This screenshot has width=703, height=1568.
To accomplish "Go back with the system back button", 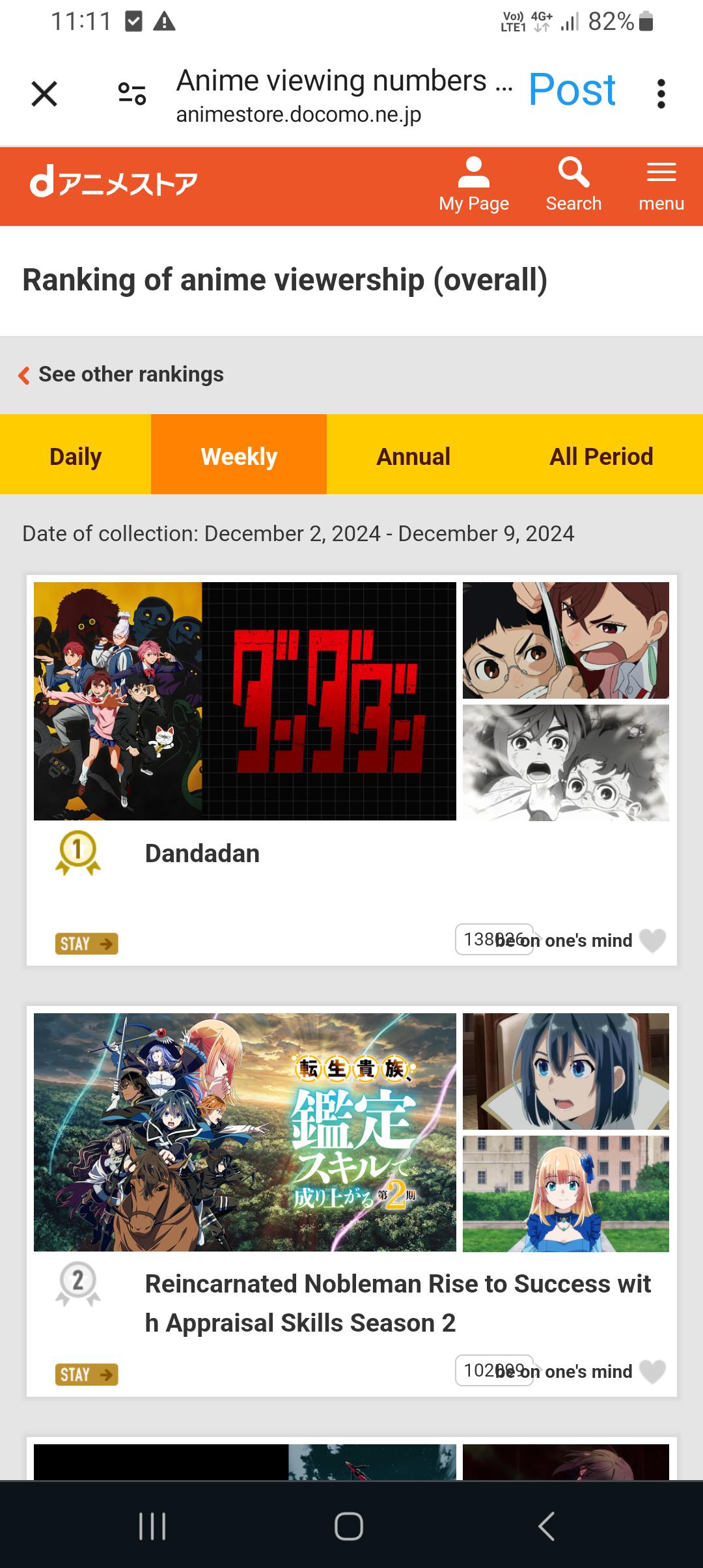I will (x=547, y=1526).
